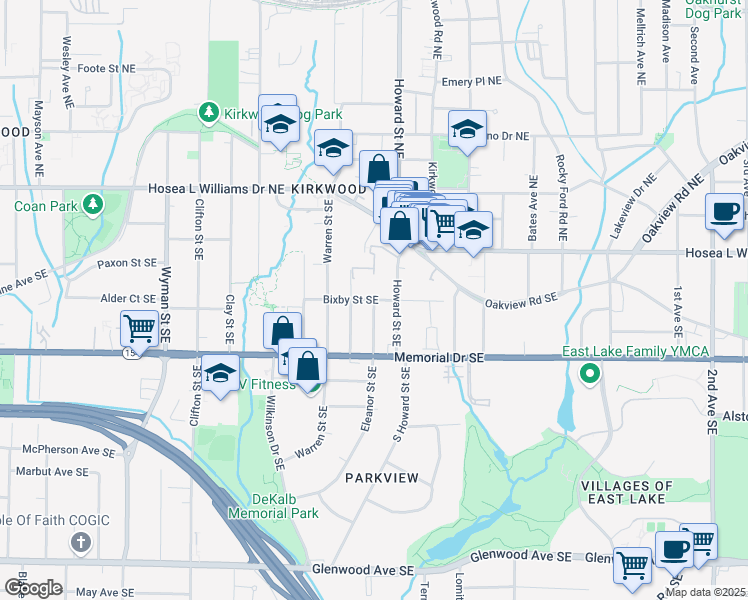
Task: Tap the grocery cart marker on Wyman St SE
Action: point(138,327)
